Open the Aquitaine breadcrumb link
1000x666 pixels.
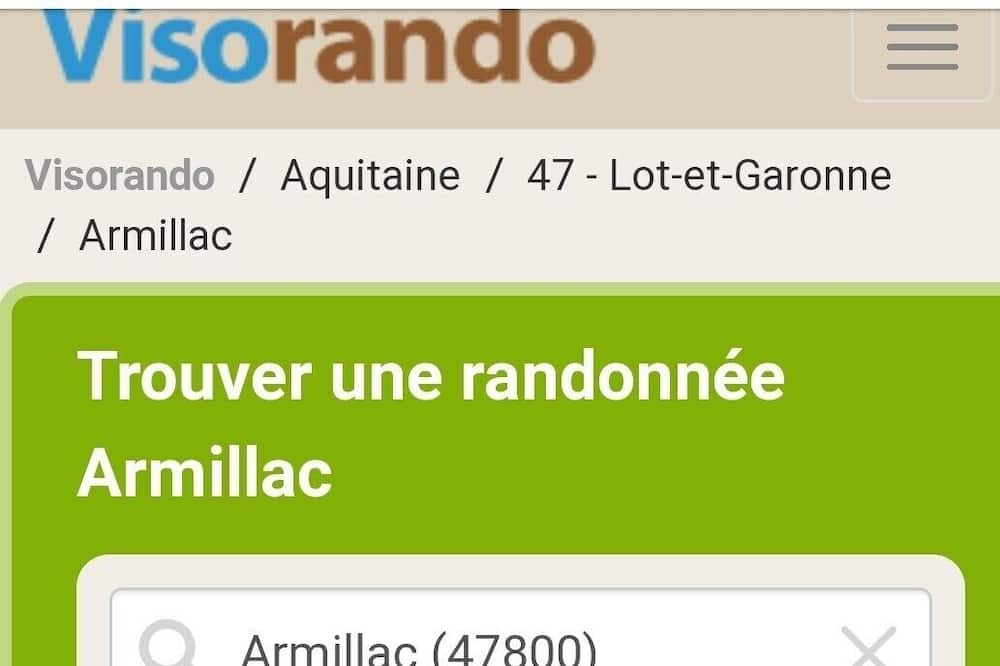click(370, 176)
